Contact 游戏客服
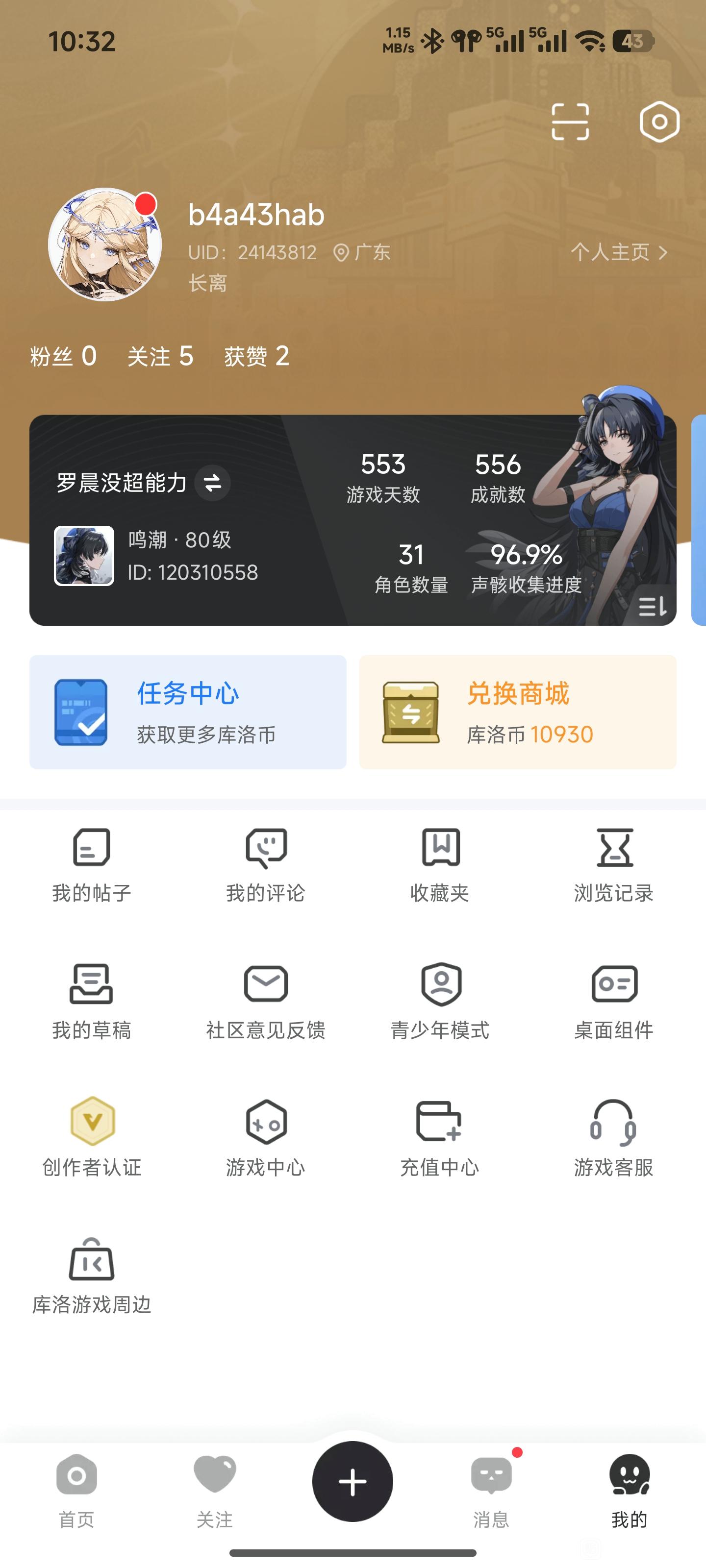This screenshot has width=706, height=1568. [x=614, y=1138]
